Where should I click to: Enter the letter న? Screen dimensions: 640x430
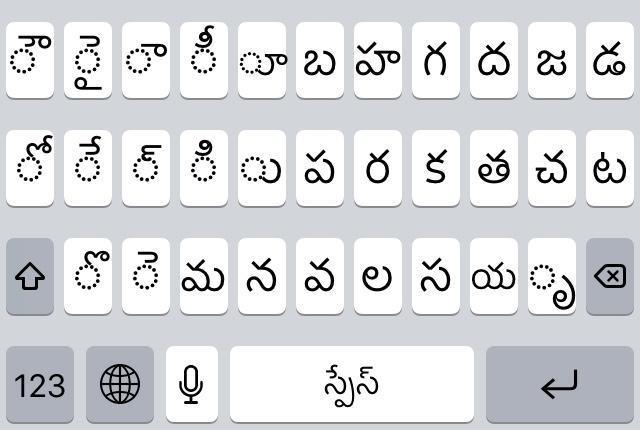click(262, 277)
